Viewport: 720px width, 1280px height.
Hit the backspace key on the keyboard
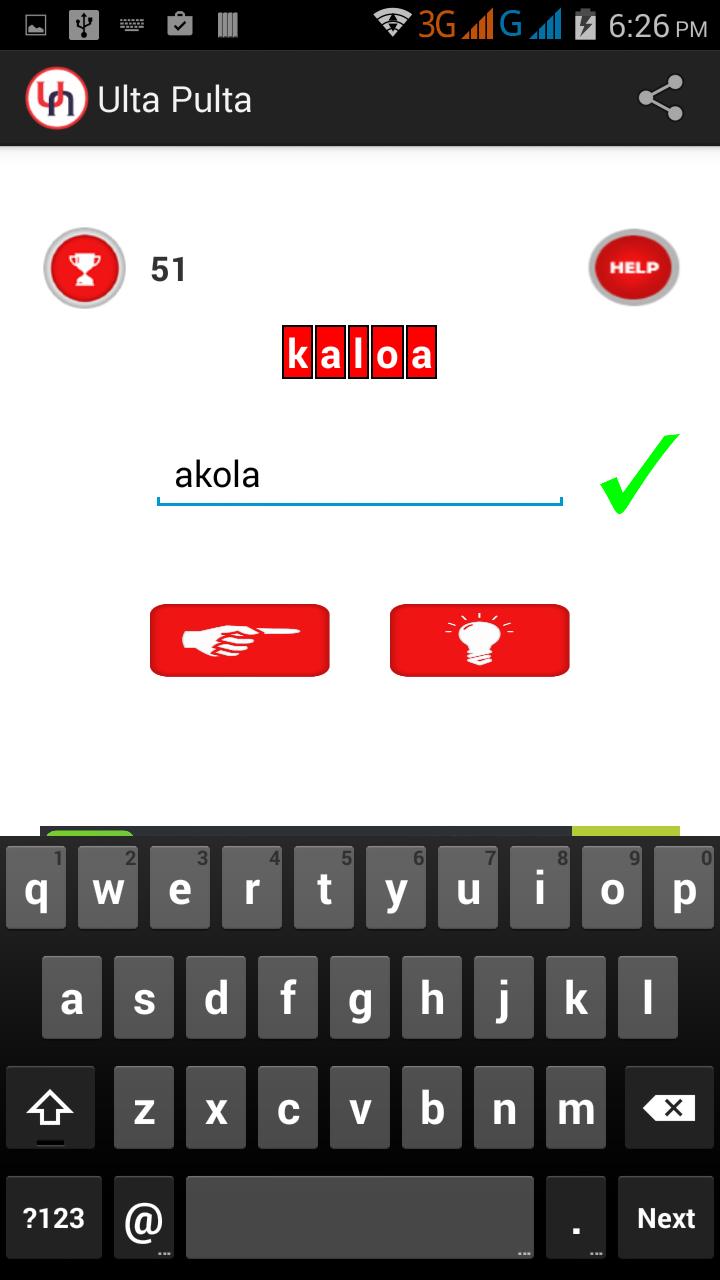[668, 1108]
